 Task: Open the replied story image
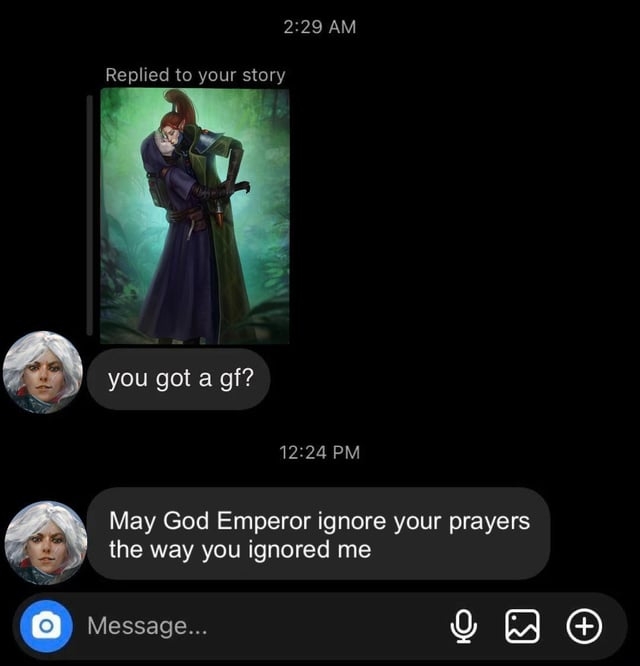click(x=195, y=216)
